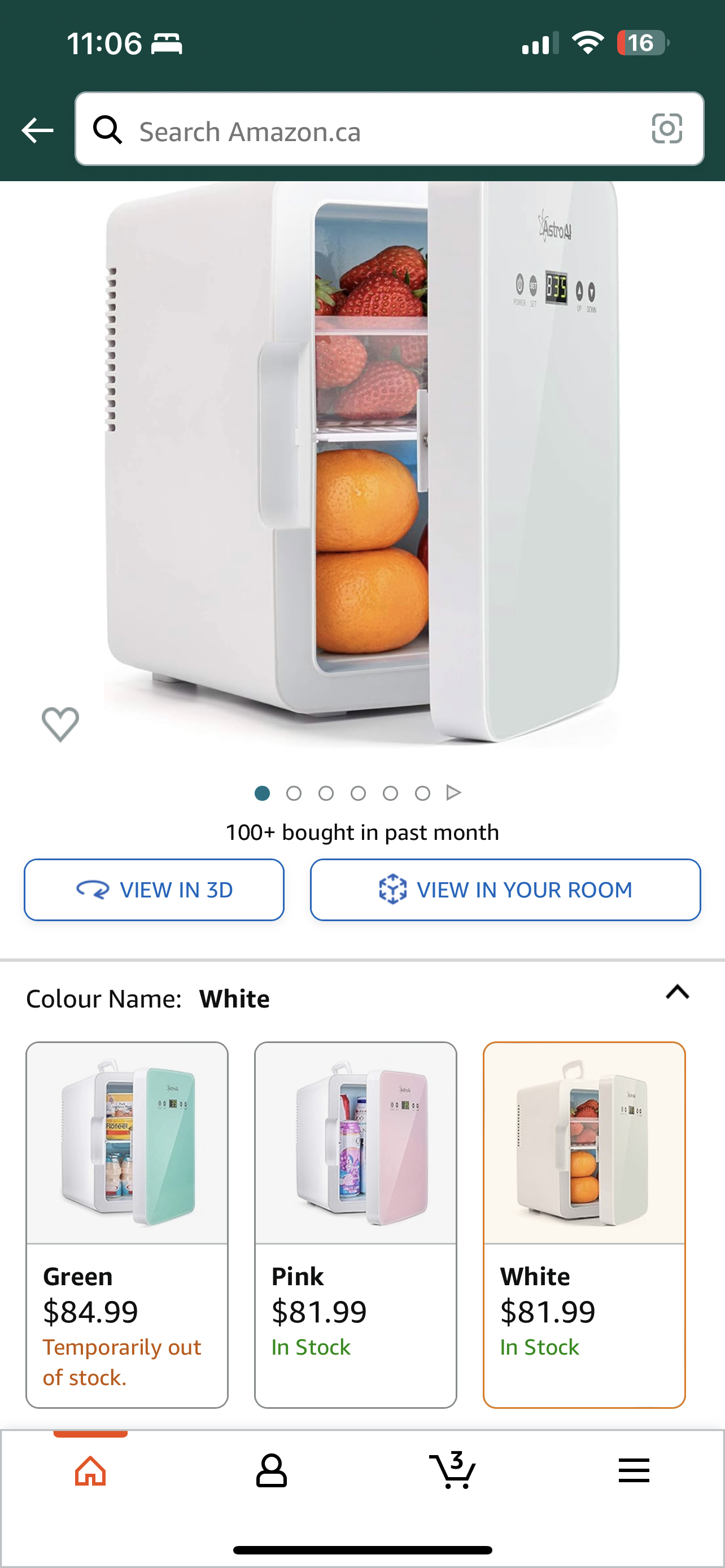Play product video from the carousel indicator
Screen dimensions: 725x1568
point(453,792)
